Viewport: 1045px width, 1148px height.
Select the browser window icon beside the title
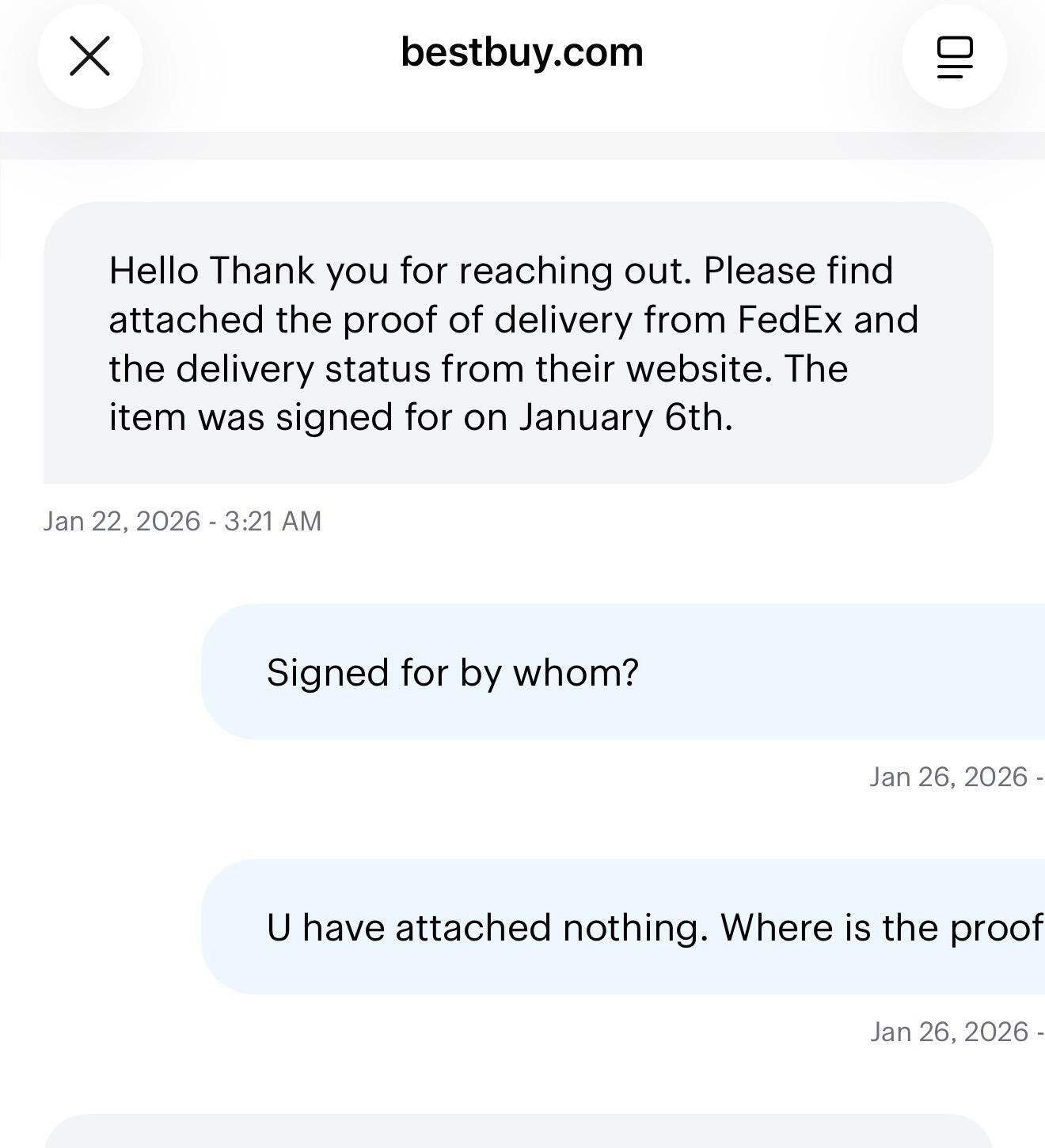(x=953, y=56)
